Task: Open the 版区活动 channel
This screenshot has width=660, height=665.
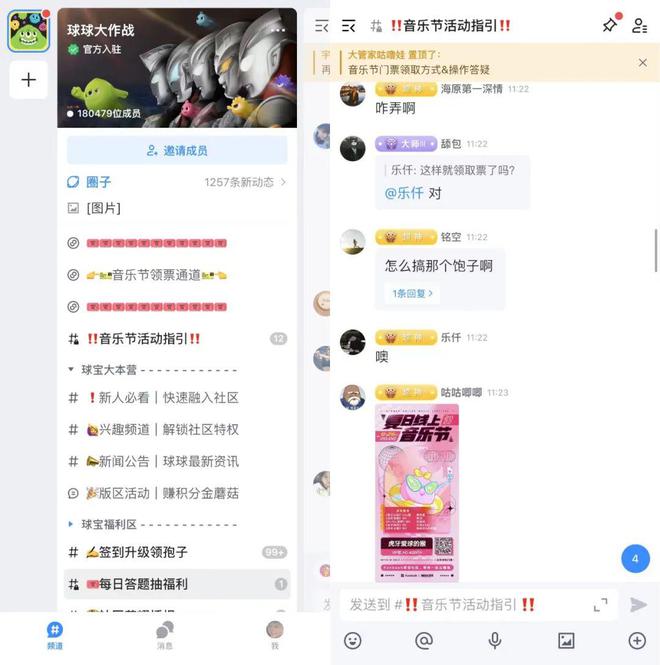Action: 167,493
